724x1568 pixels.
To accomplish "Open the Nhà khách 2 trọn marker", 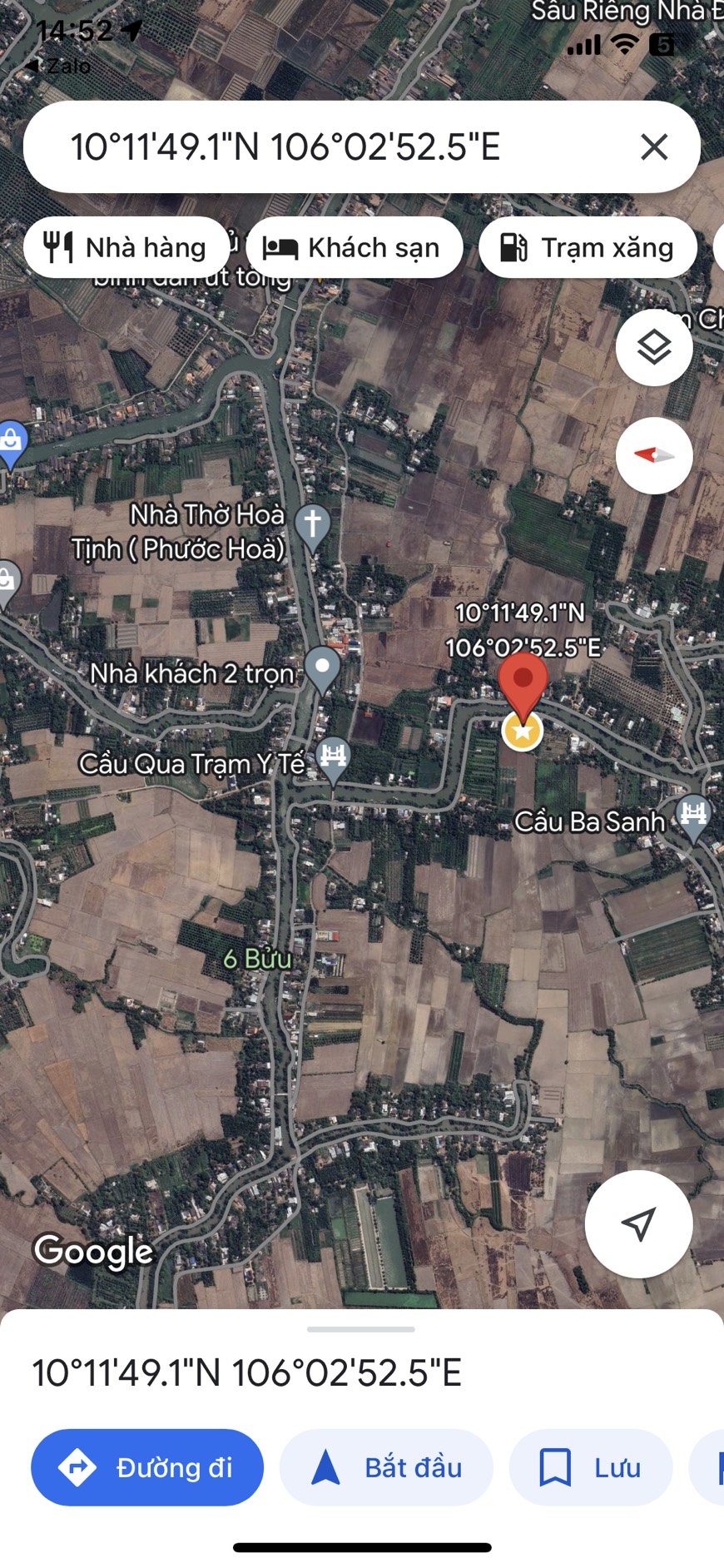I will click(322, 667).
